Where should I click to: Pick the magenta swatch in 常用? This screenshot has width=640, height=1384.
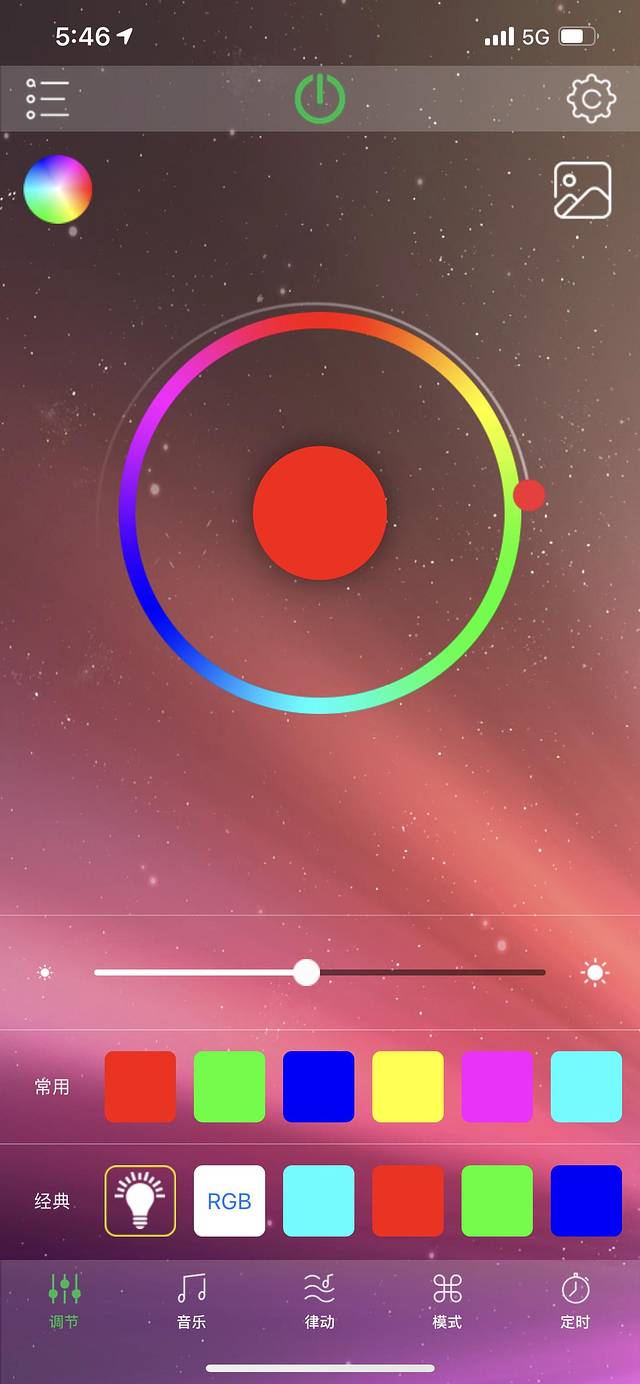(x=497, y=1087)
